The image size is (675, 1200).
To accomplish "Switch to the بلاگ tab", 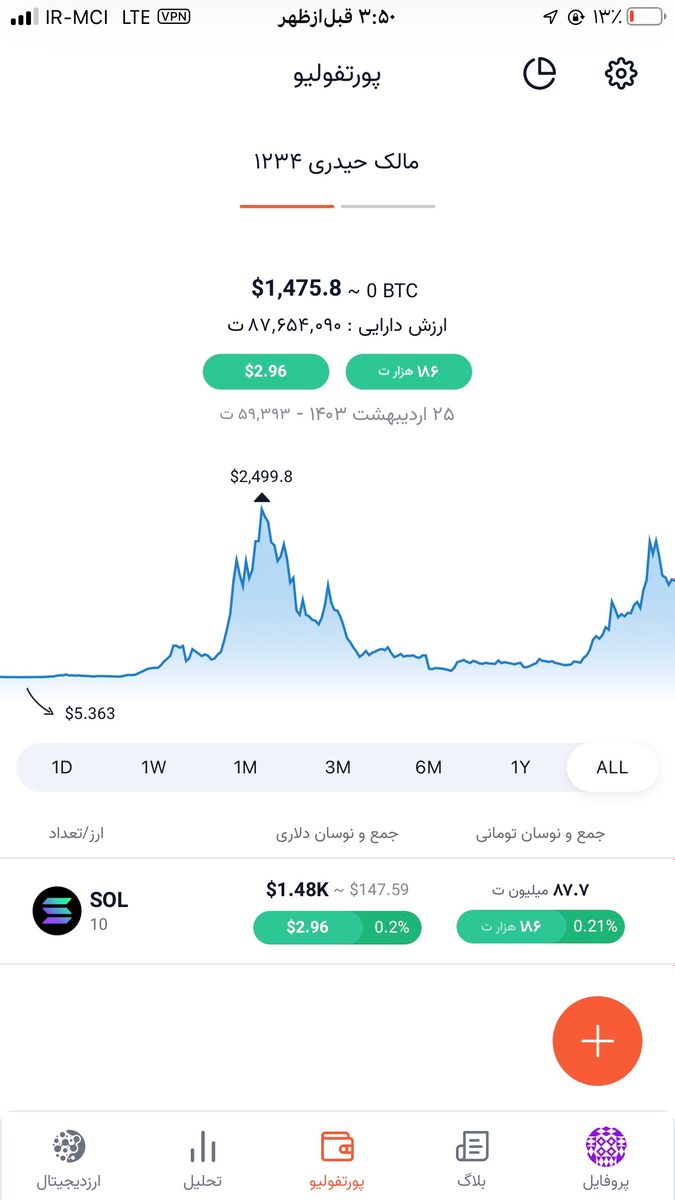I will tap(472, 1158).
